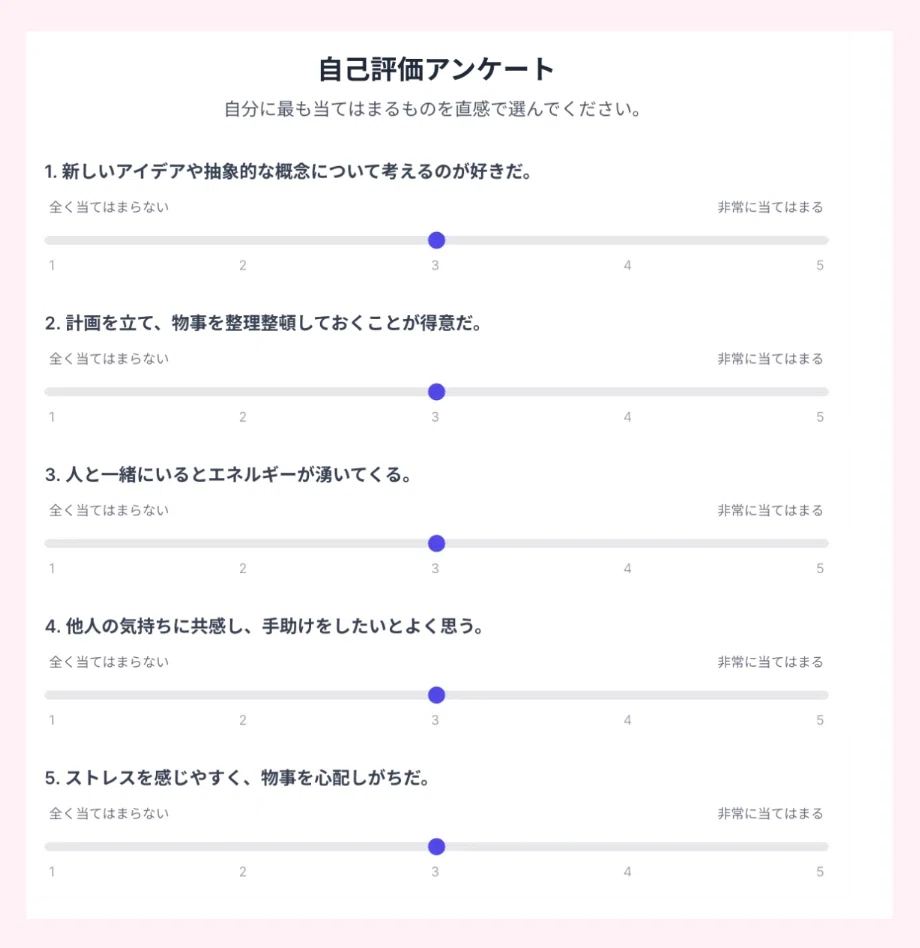Viewport: 920px width, 948px height.
Task: Tap the slider thumb for question 3 on energy with people
Action: tap(436, 544)
